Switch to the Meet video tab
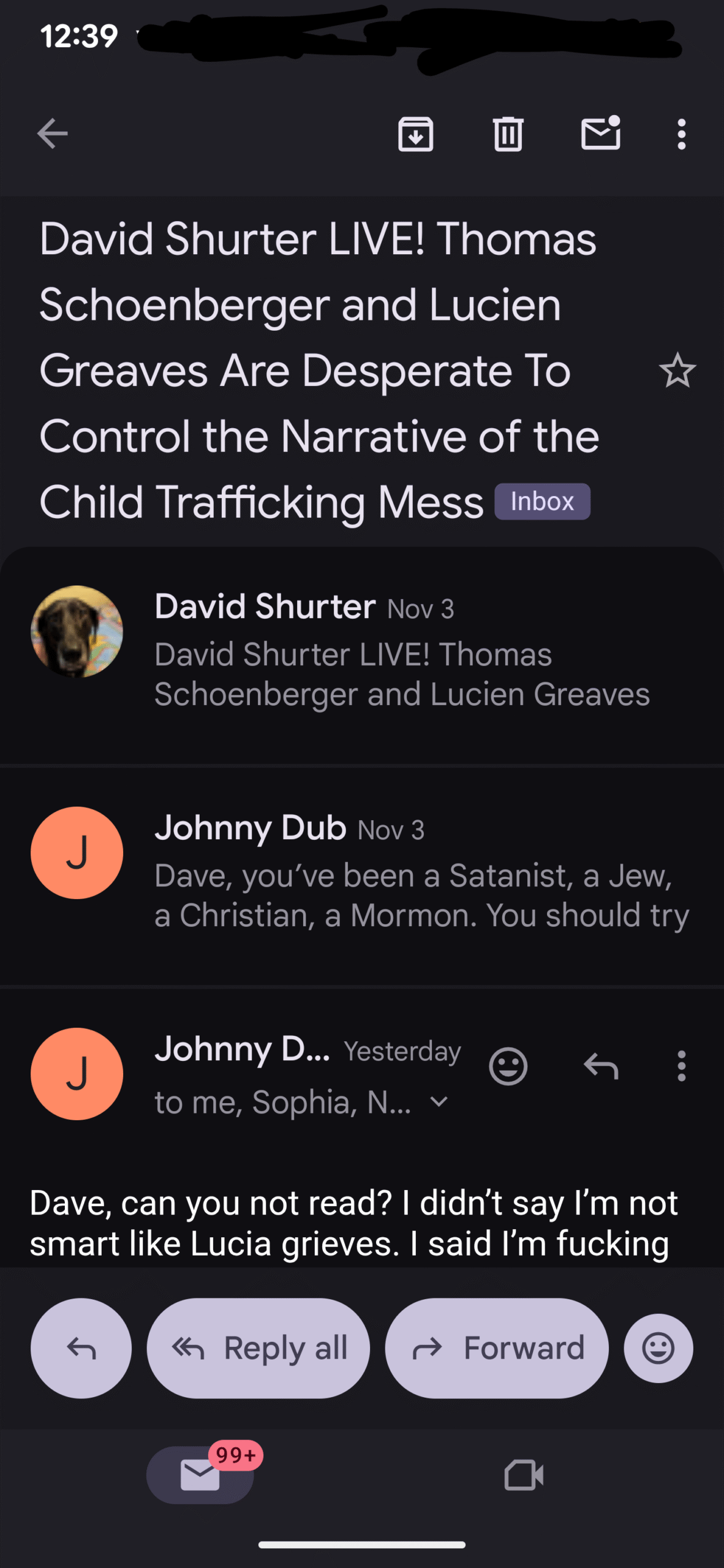Viewport: 724px width, 1568px height. (x=524, y=1474)
